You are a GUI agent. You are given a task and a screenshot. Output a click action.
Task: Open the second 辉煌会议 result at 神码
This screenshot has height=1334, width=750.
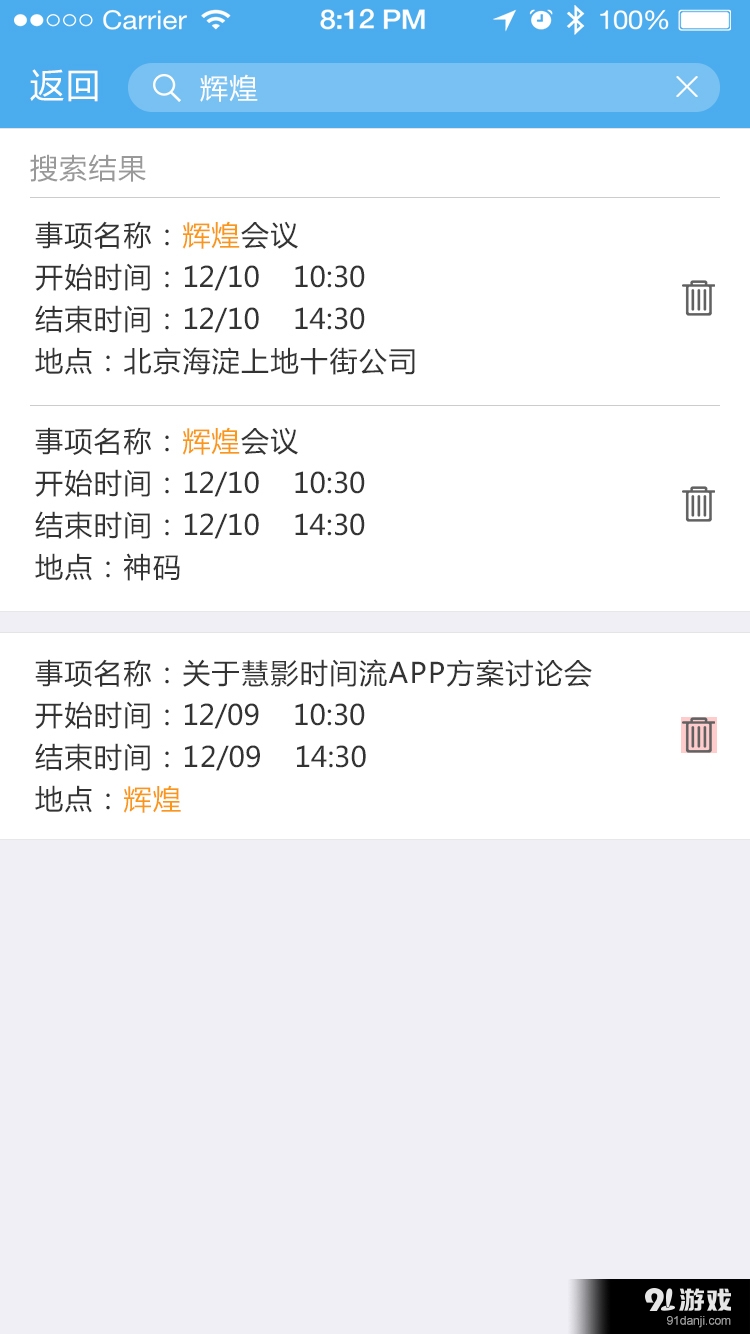click(x=300, y=504)
